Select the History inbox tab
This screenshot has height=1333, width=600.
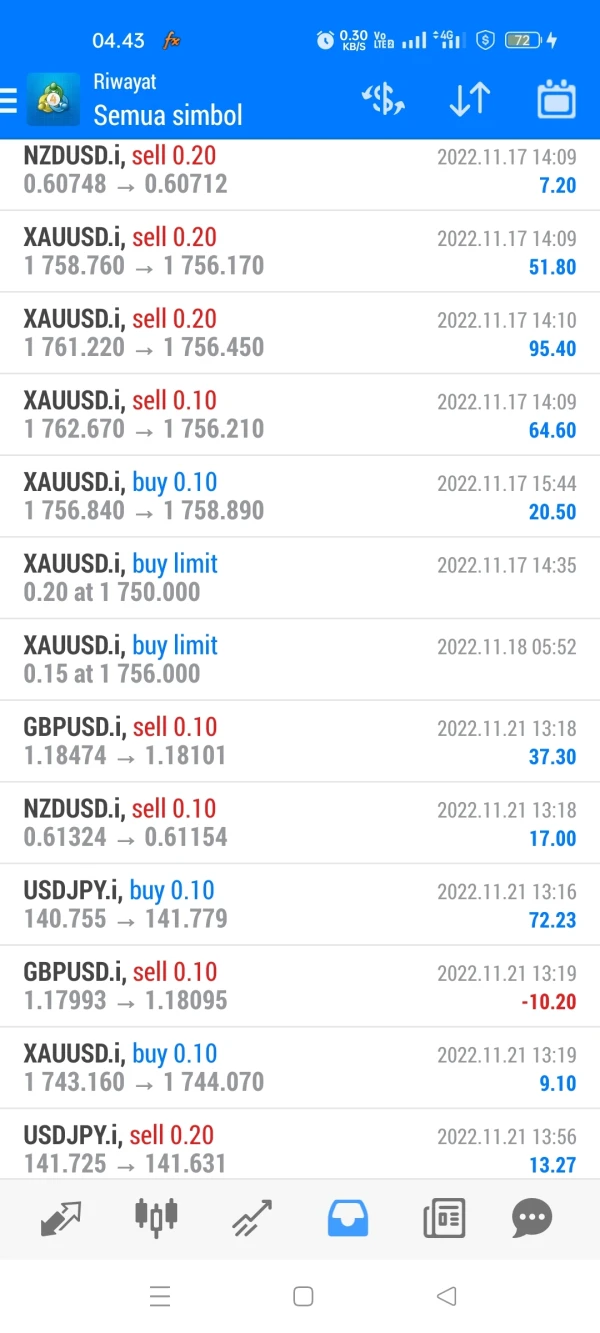pyautogui.click(x=348, y=1218)
